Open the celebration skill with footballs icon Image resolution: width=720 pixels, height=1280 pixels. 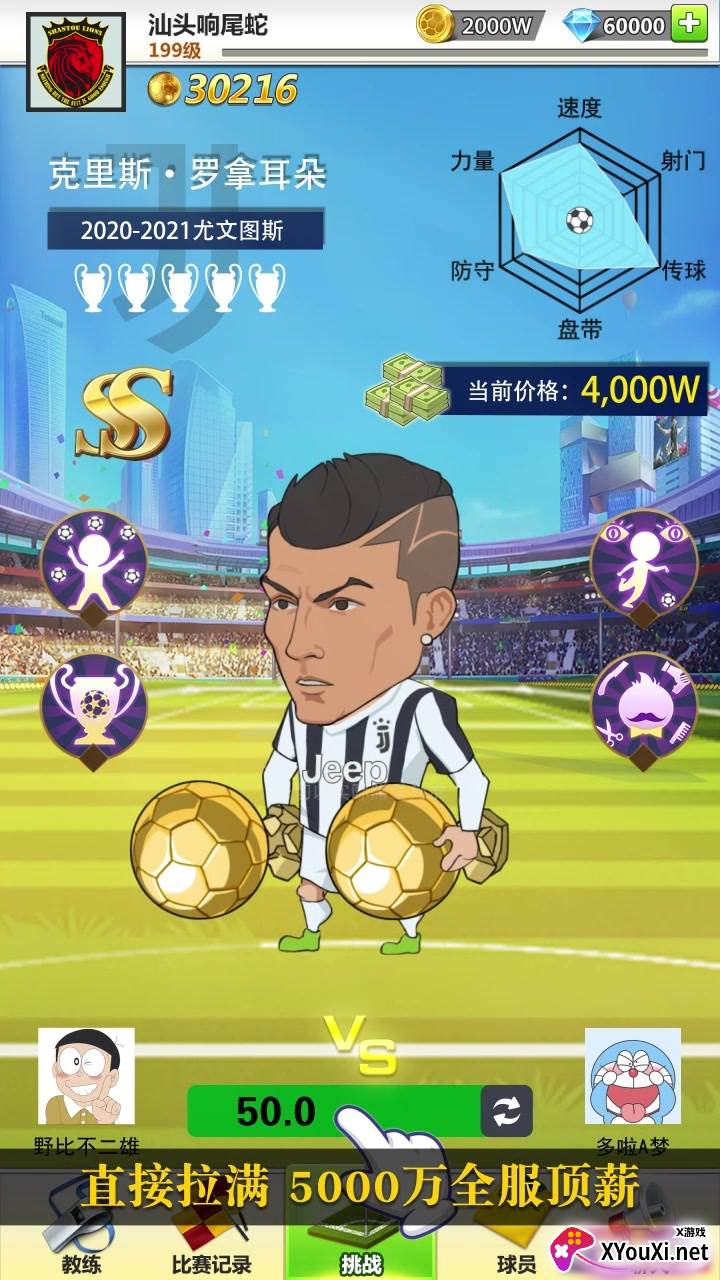point(94,565)
